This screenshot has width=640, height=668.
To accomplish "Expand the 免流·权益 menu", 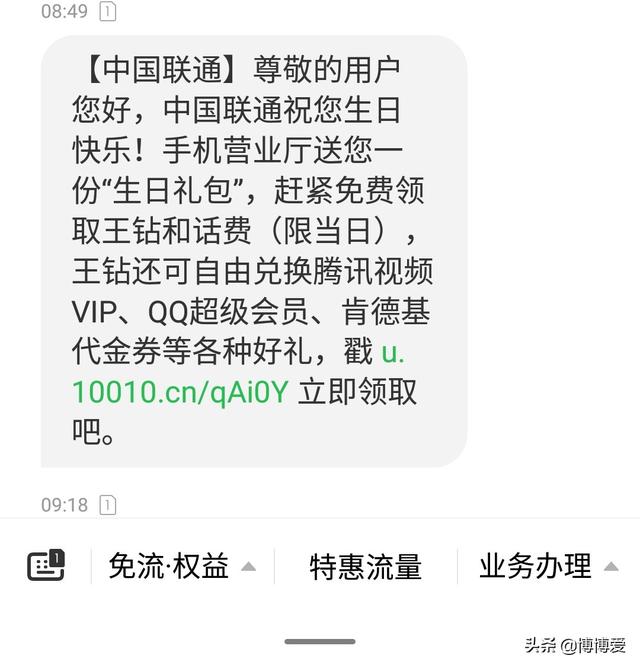I will point(181,567).
